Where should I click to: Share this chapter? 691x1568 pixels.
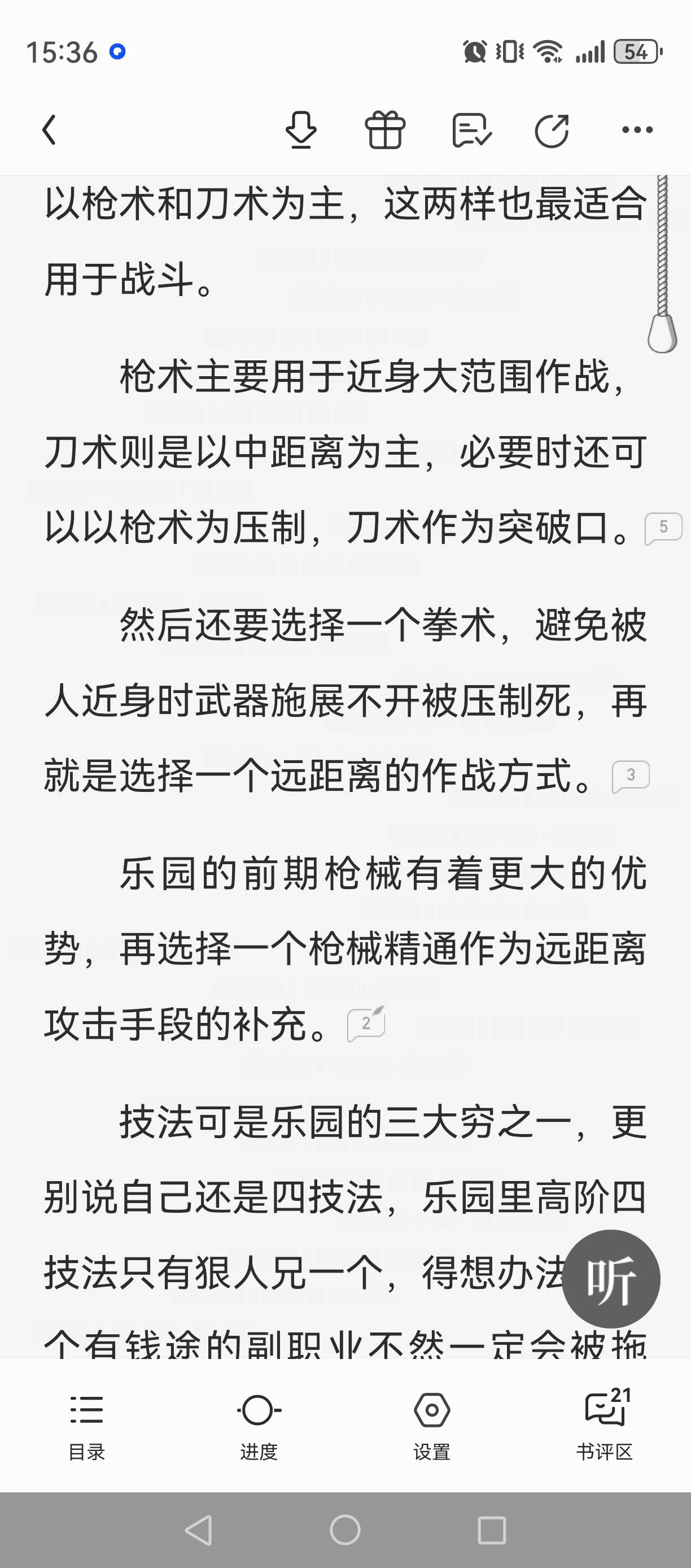pyautogui.click(x=552, y=130)
